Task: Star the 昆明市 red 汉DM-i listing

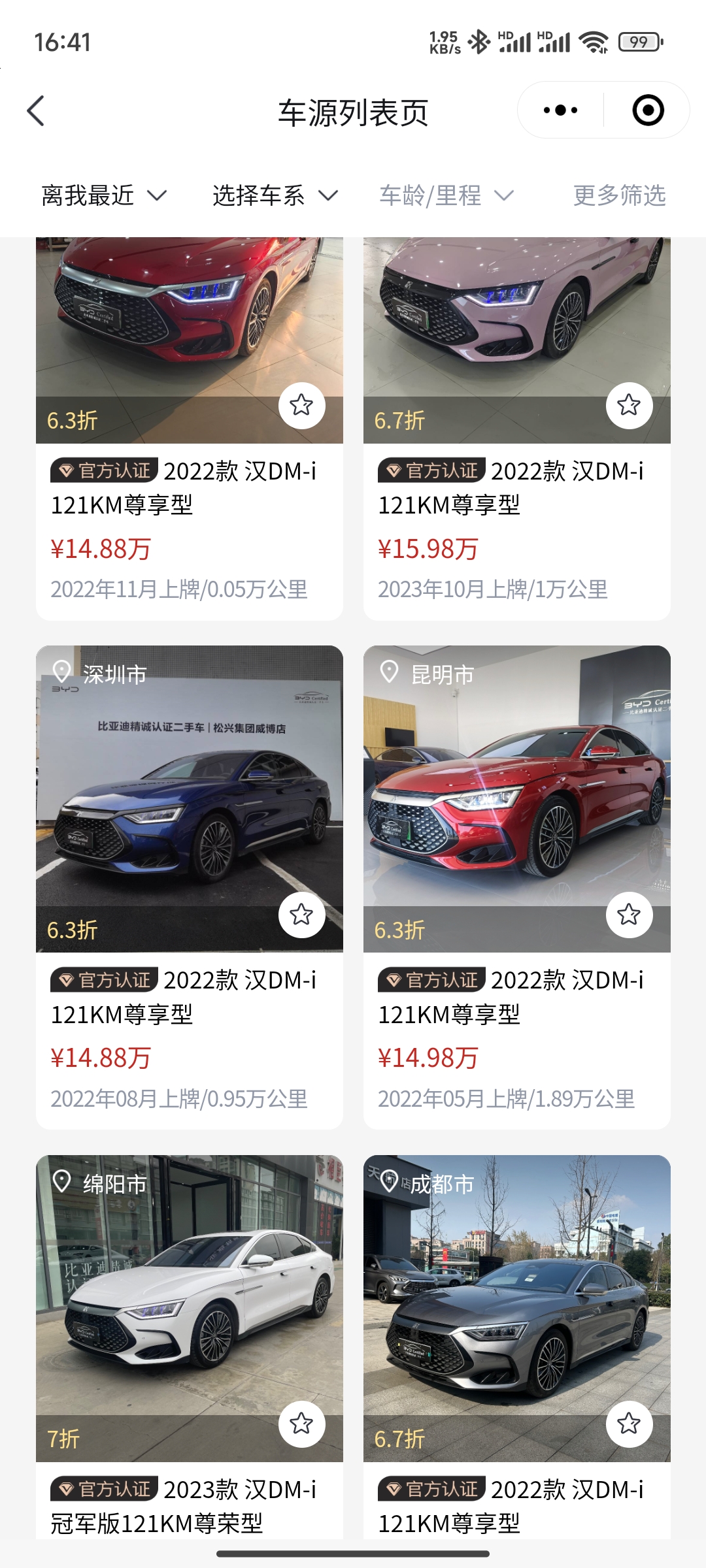Action: pos(629,915)
